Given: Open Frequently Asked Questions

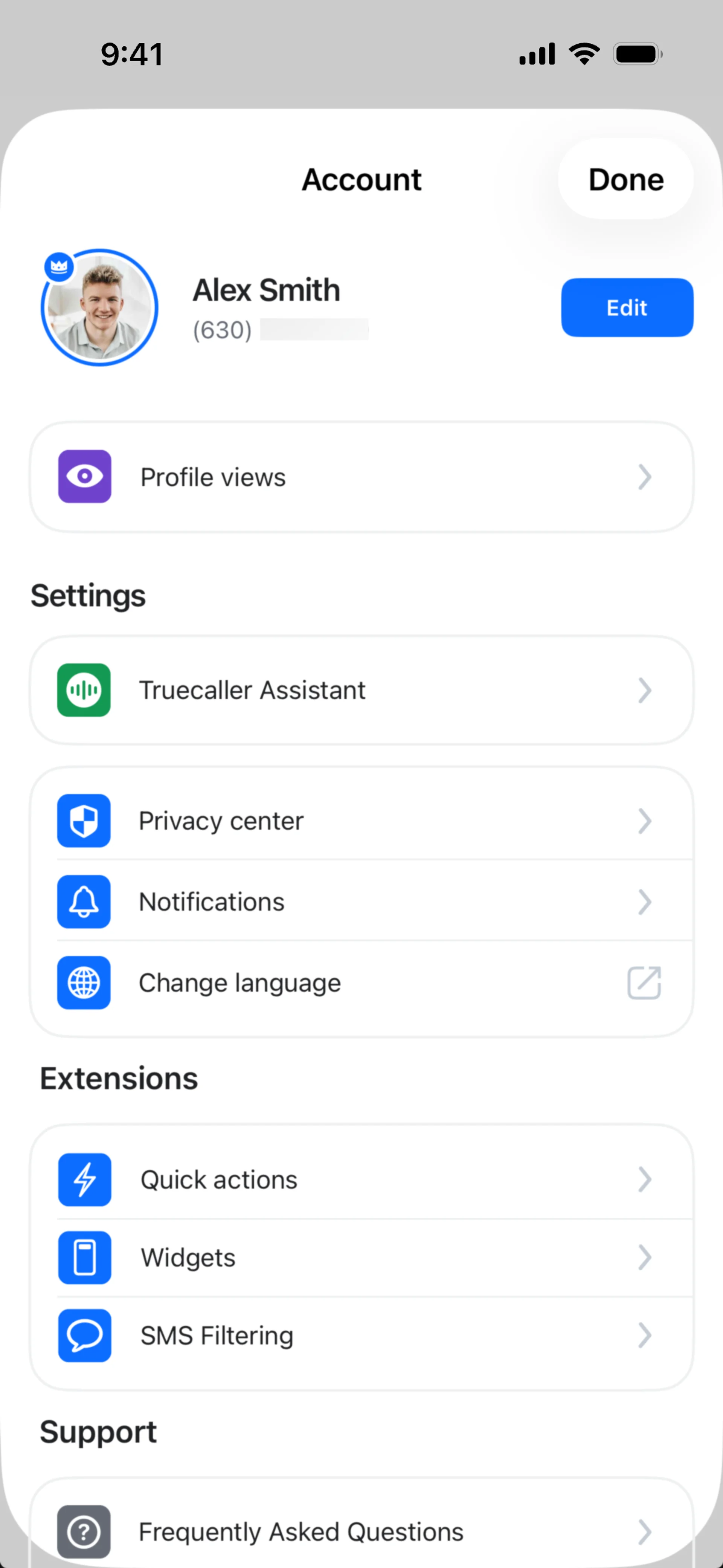Looking at the screenshot, I should point(361,1531).
